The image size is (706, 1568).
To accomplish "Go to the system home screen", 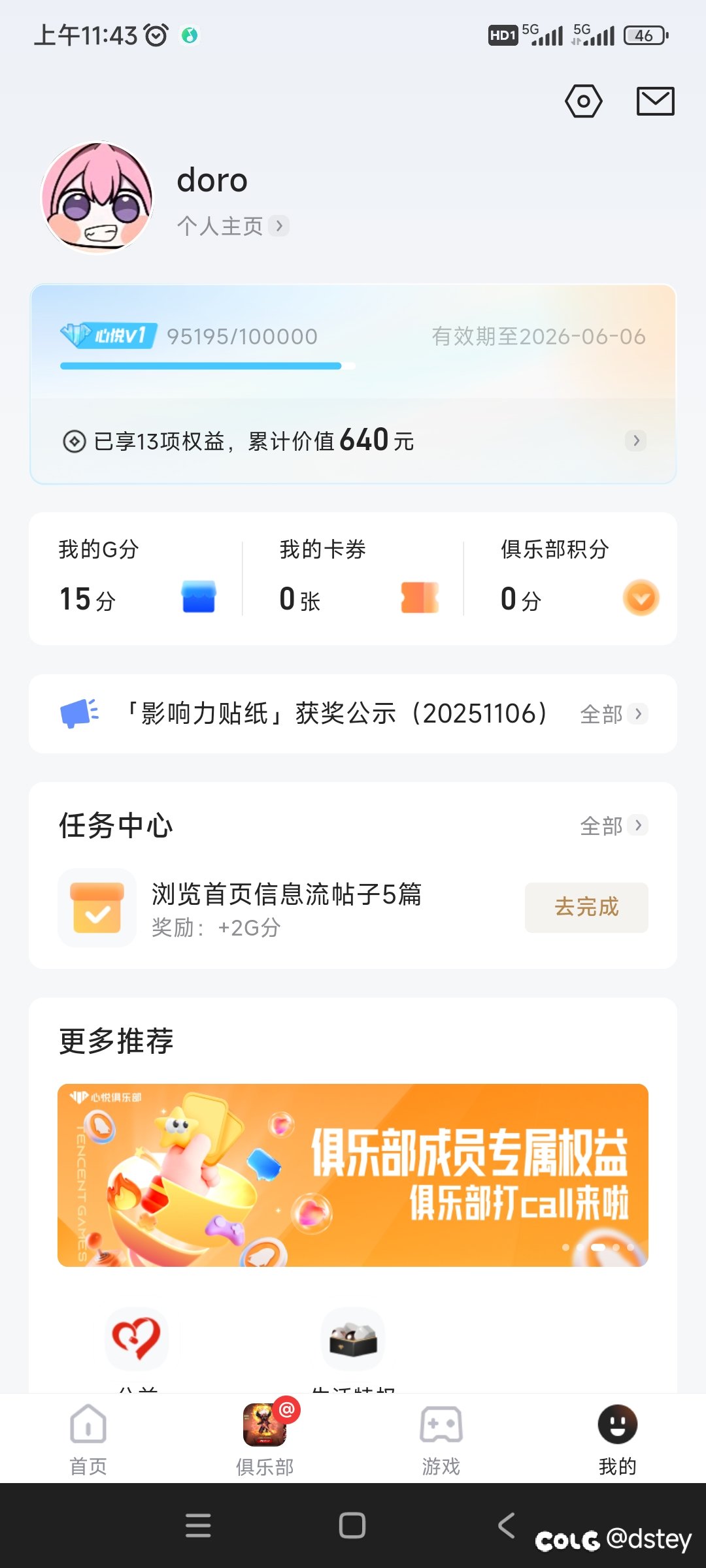I will [352, 1526].
